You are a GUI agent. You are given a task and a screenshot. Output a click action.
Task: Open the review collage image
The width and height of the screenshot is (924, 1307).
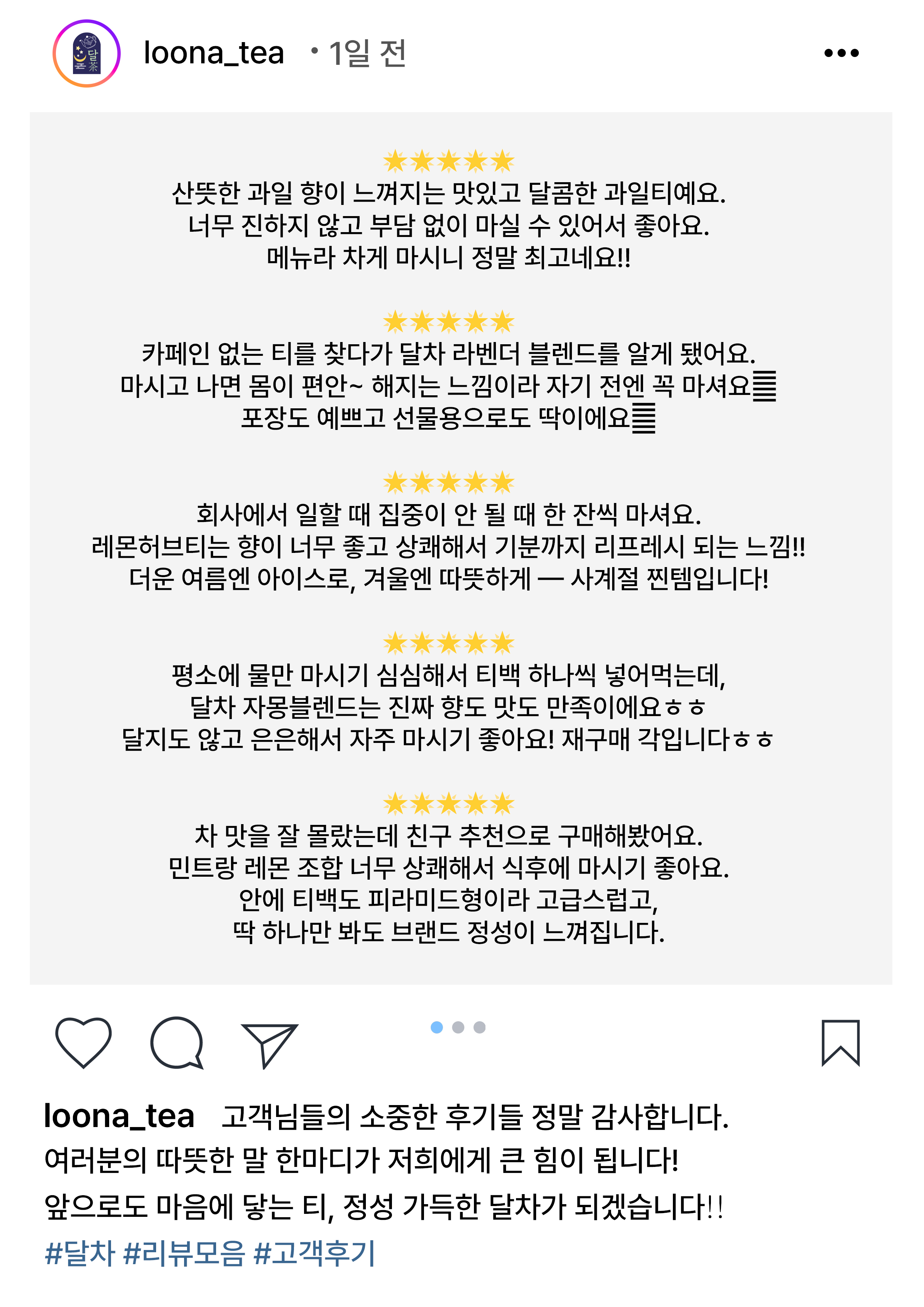click(461, 548)
